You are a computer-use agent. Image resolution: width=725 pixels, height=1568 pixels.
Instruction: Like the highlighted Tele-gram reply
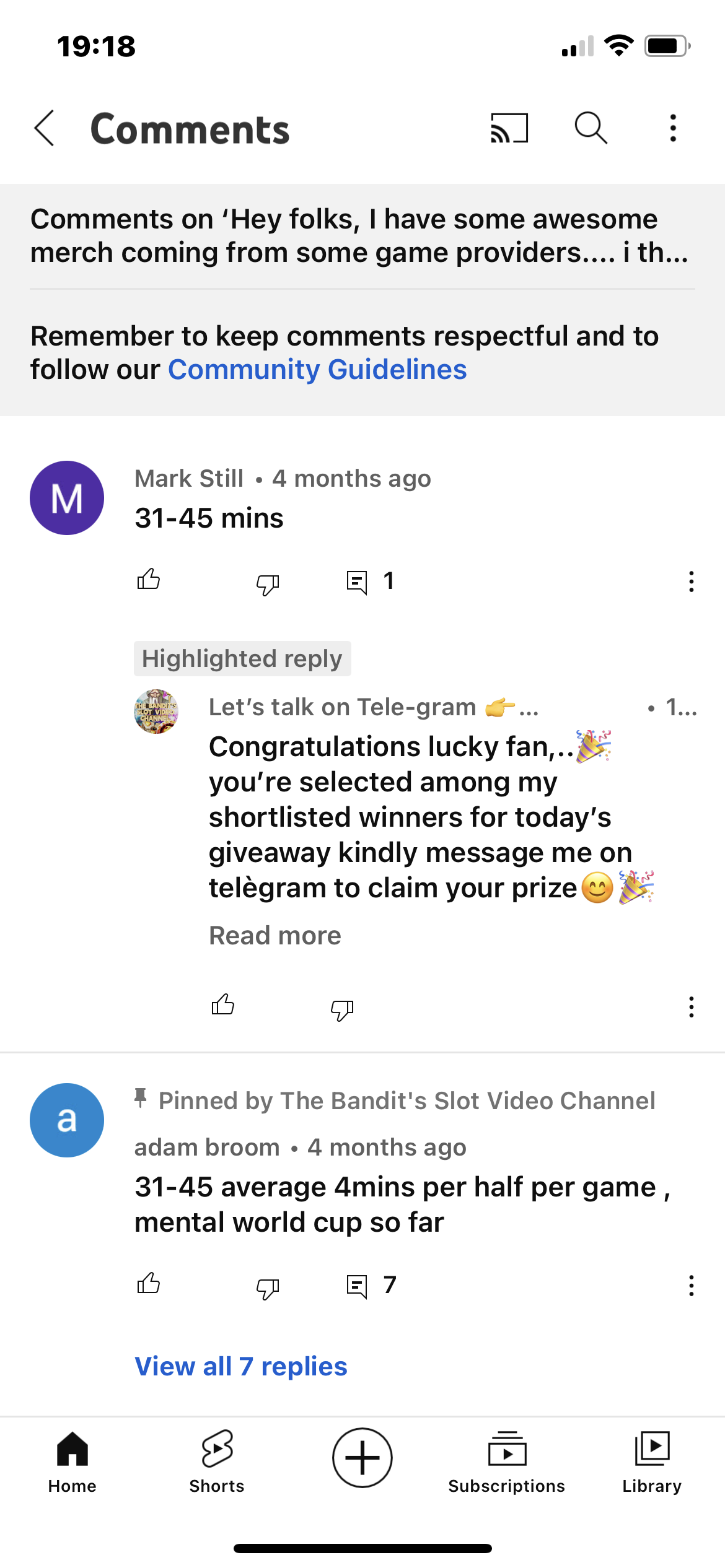[223, 1005]
